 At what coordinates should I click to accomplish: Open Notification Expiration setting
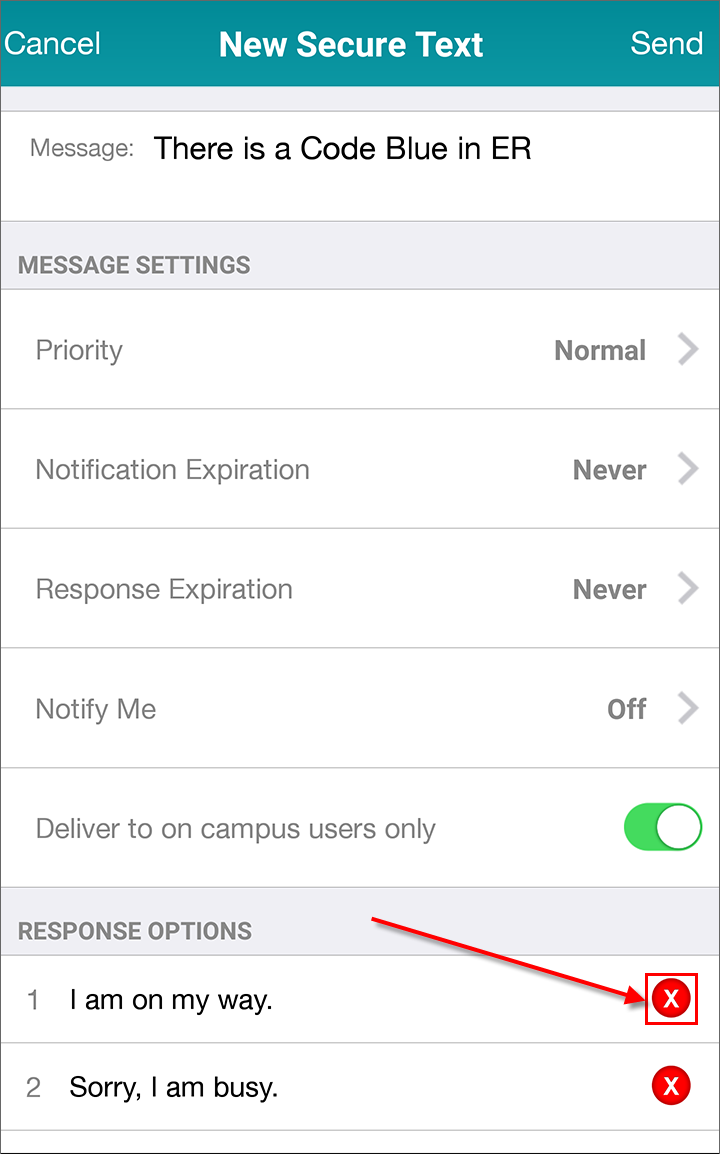point(360,469)
